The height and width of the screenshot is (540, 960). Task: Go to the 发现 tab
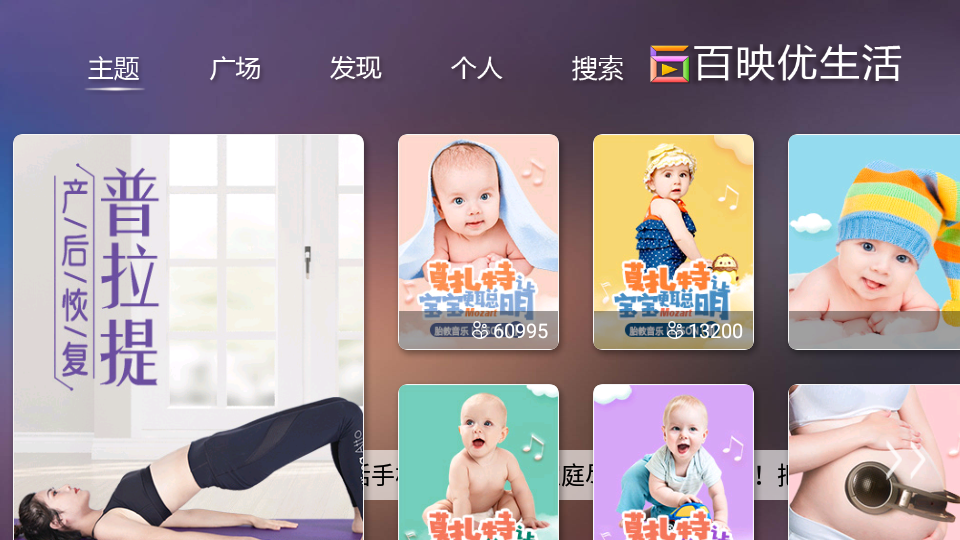point(356,68)
